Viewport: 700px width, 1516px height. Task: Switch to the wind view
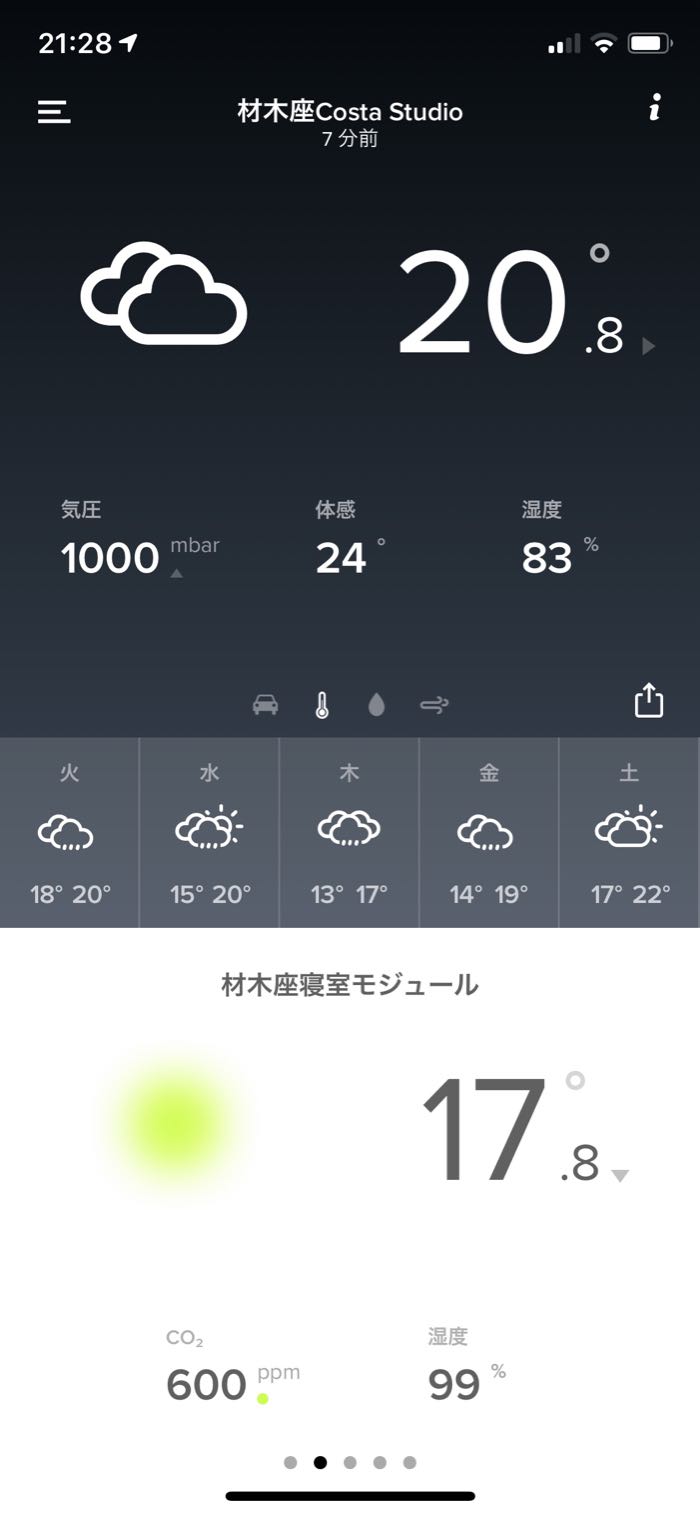coord(434,706)
